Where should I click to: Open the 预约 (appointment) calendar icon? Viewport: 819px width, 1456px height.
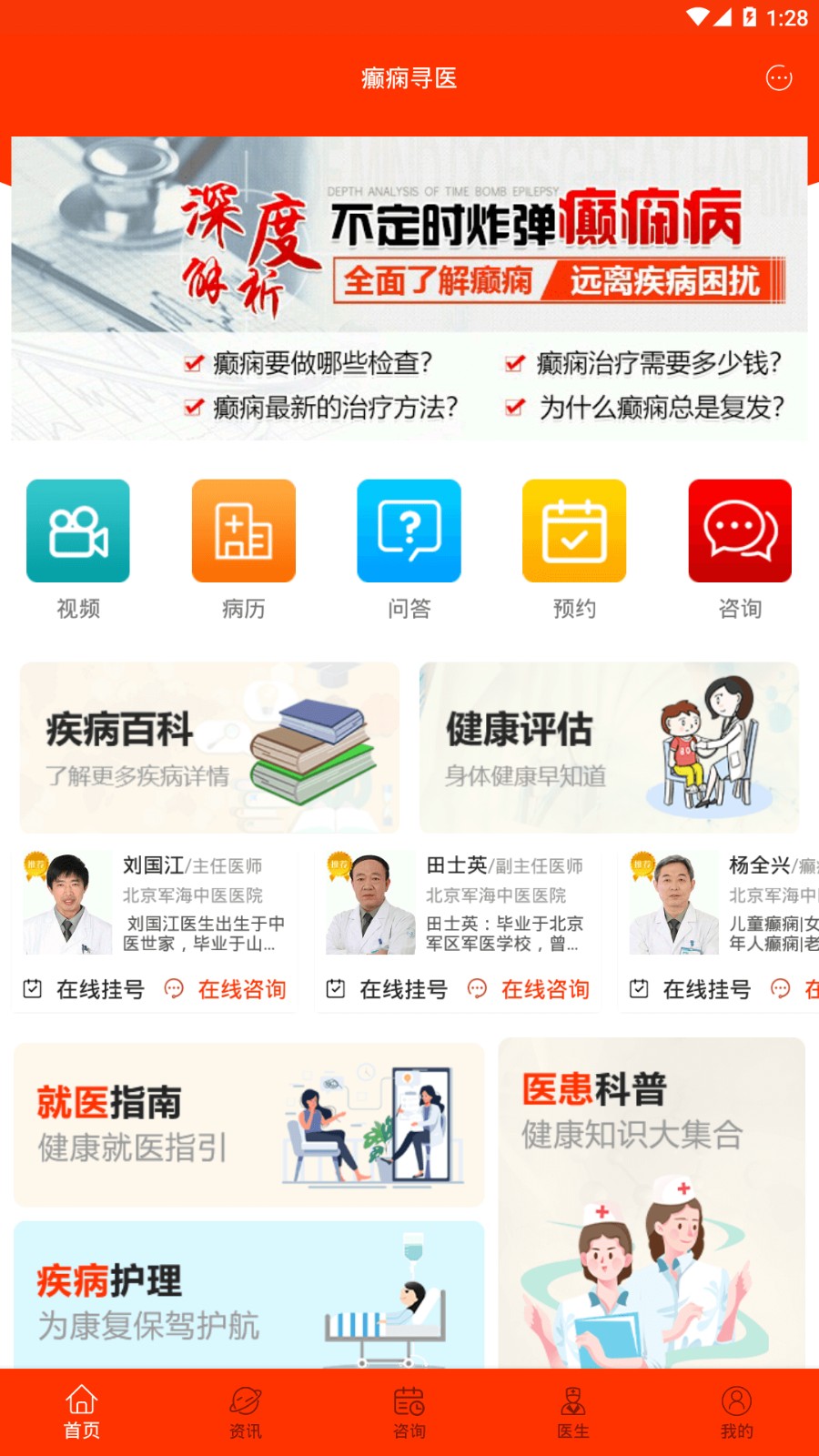pos(573,531)
